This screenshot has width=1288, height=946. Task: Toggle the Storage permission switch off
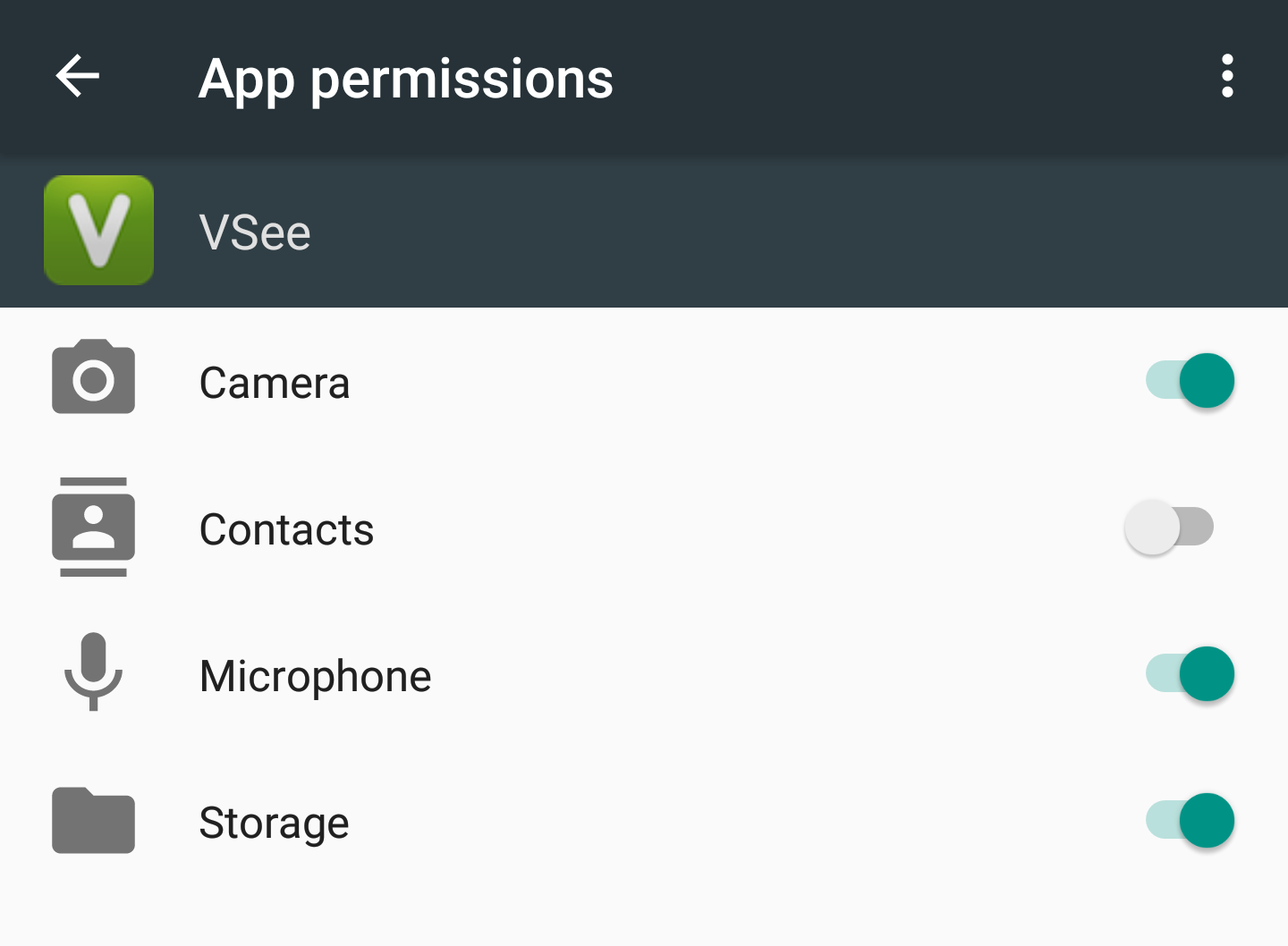tap(1190, 821)
